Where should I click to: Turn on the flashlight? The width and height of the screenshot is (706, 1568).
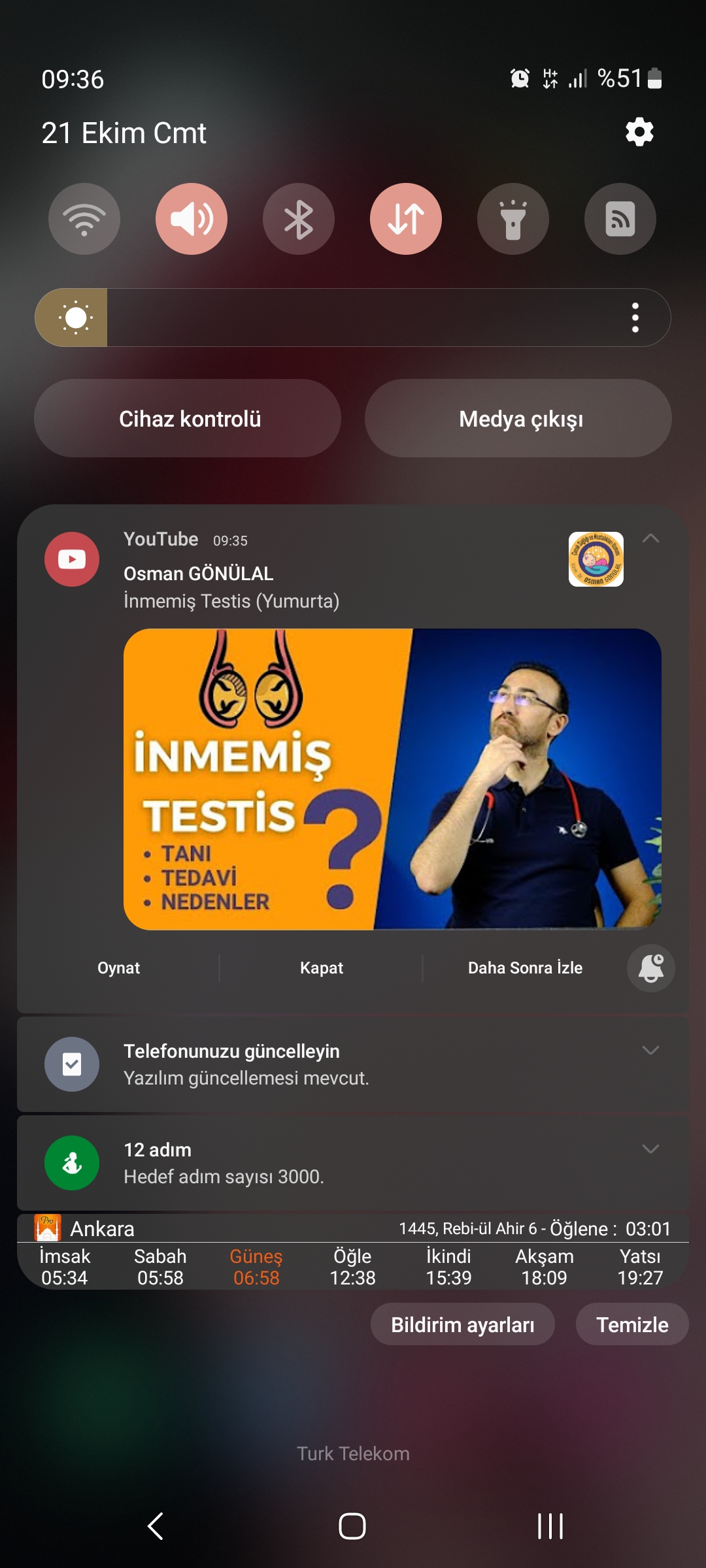pos(513,219)
